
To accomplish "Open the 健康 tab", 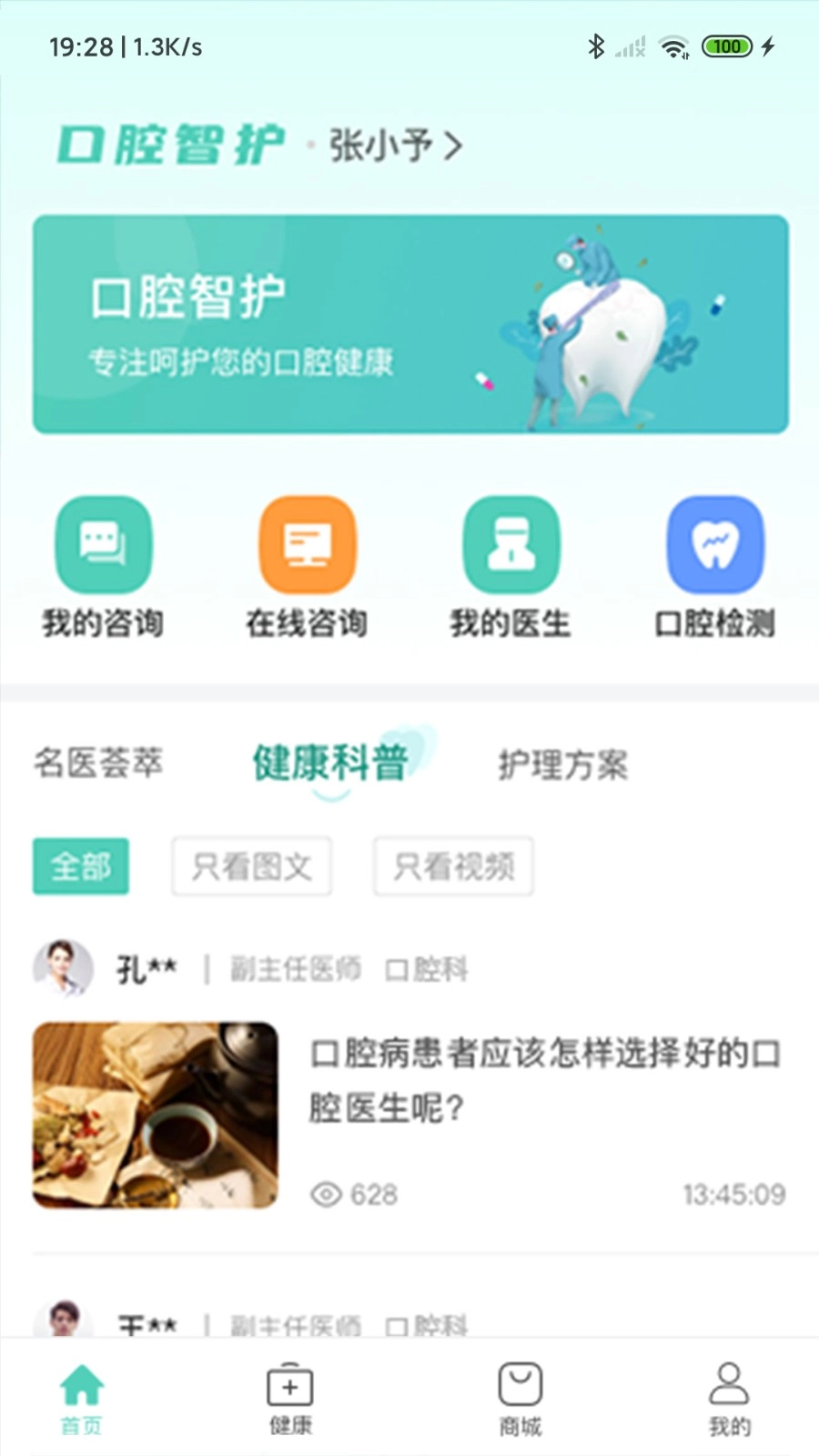I will click(x=290, y=1400).
